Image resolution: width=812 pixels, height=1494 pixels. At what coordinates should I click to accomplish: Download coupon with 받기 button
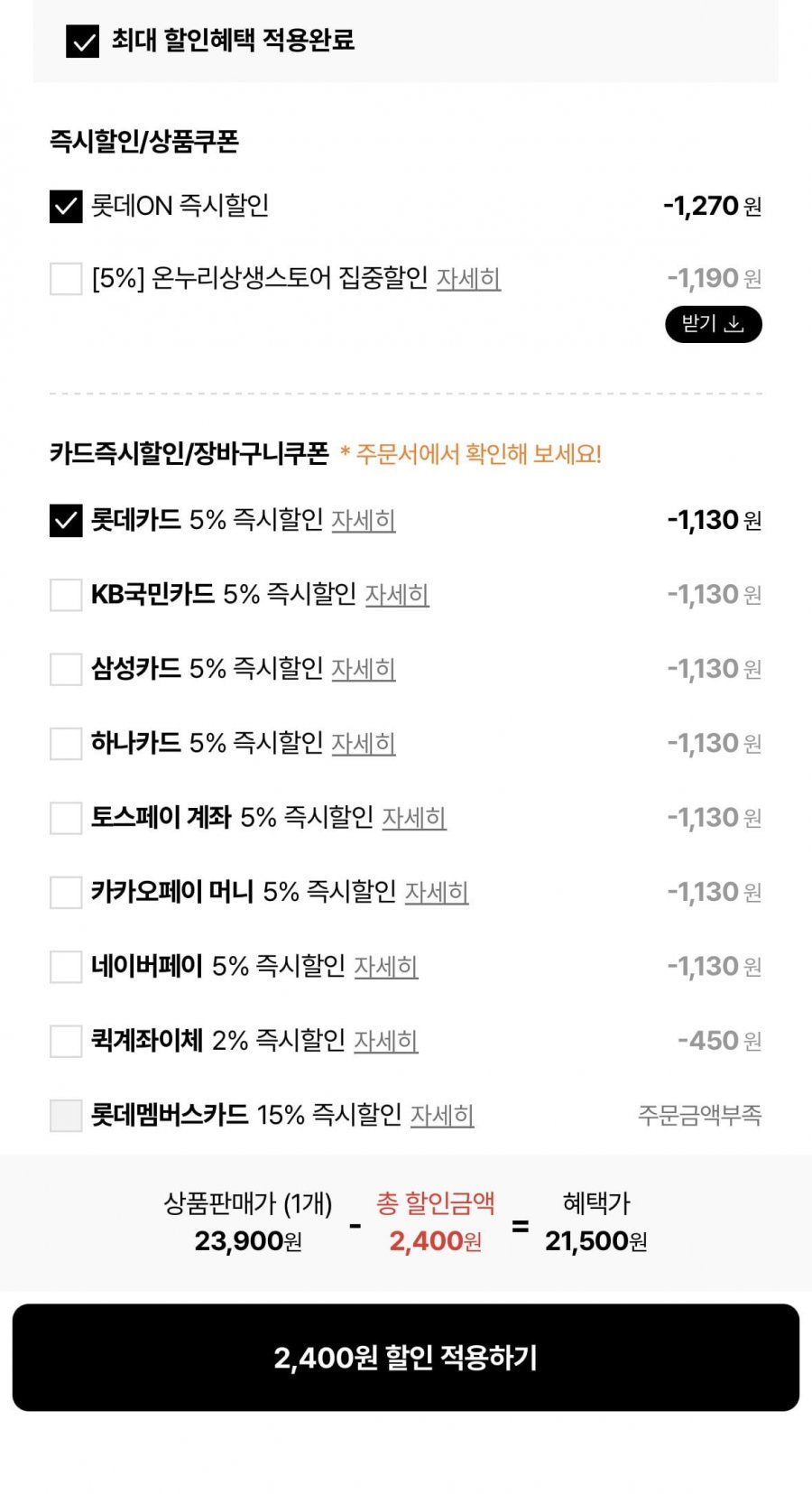pyautogui.click(x=713, y=324)
